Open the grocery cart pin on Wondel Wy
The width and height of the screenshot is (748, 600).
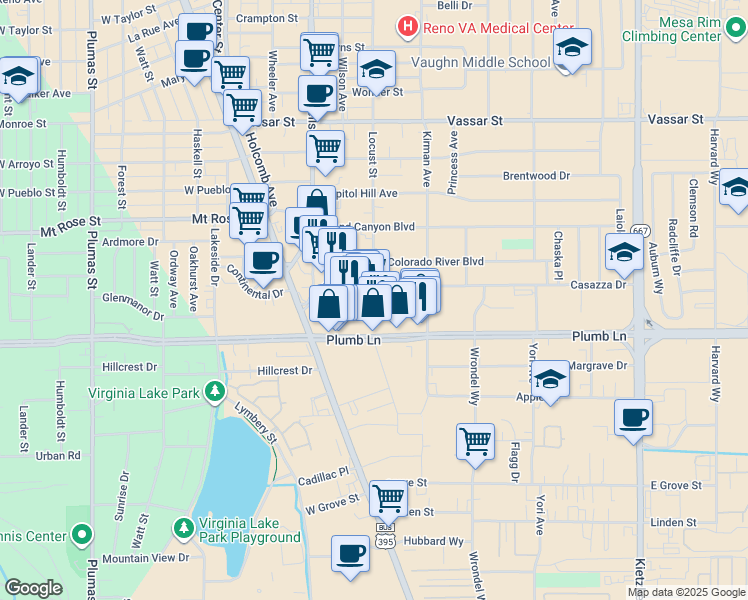click(x=475, y=441)
